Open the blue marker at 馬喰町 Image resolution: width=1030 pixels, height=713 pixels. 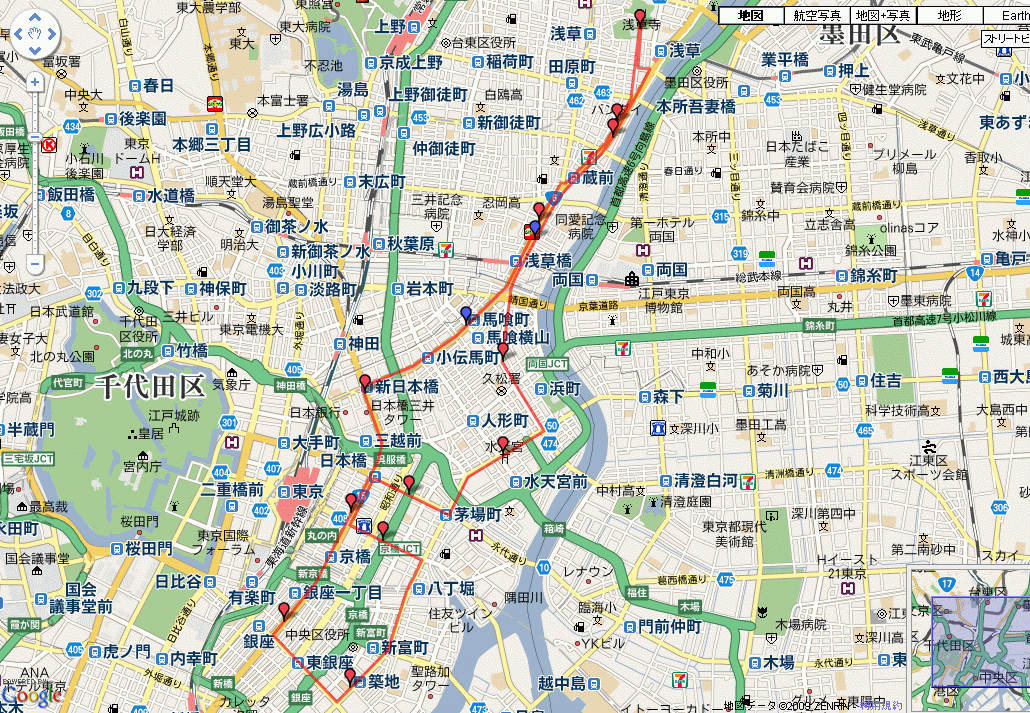(x=465, y=314)
